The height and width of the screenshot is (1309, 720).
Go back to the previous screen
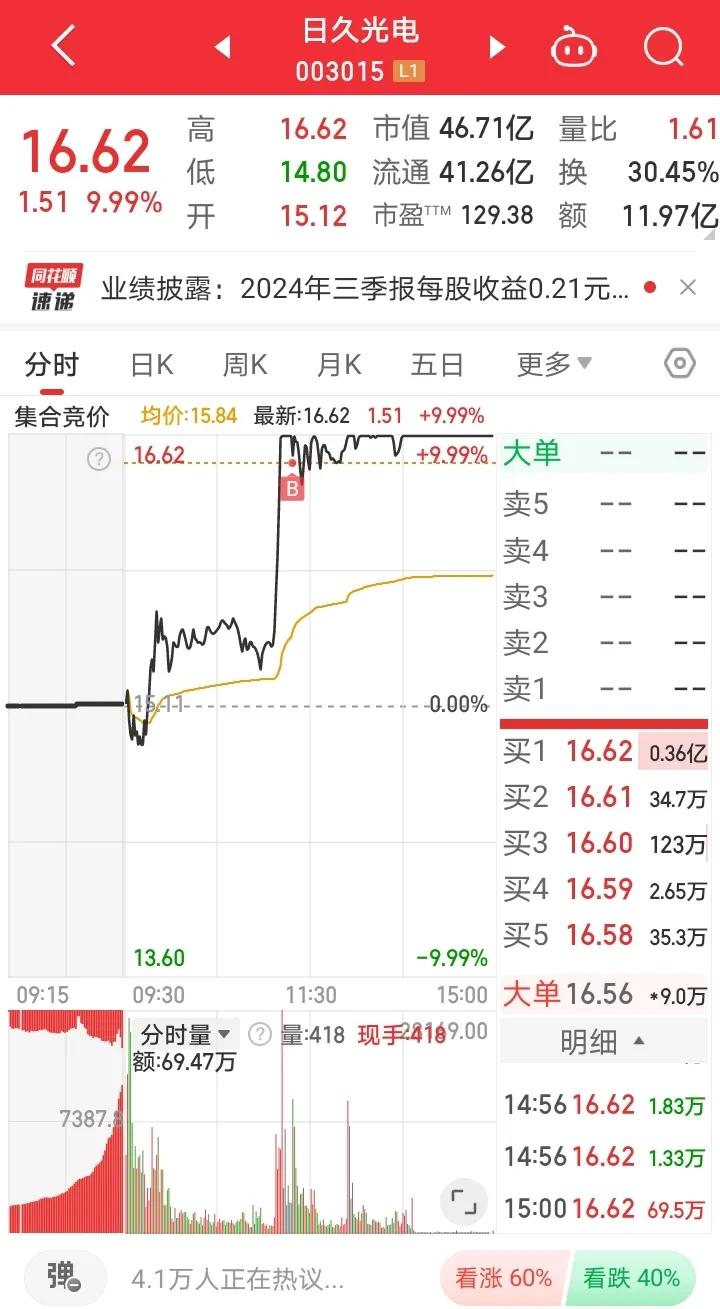[63, 46]
